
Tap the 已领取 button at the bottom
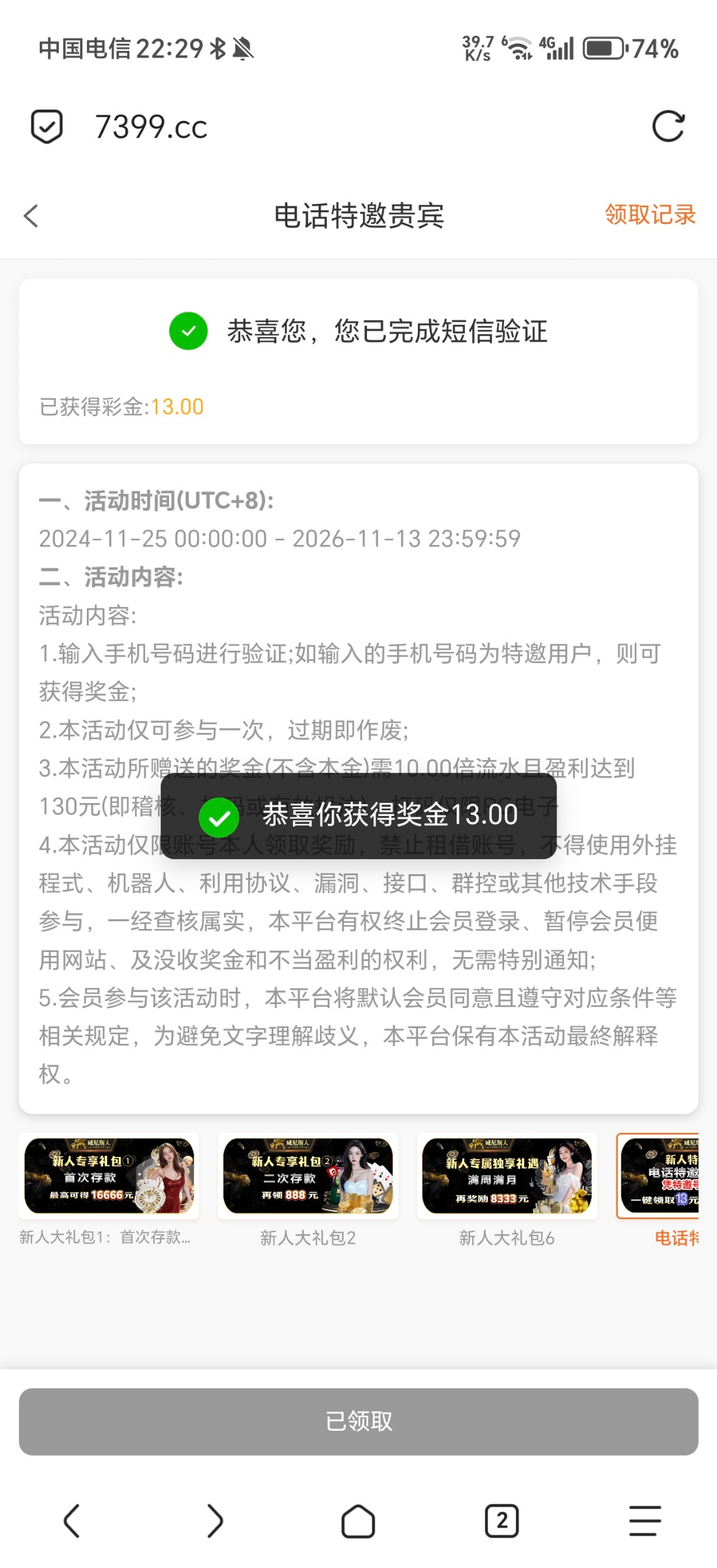pos(358,1422)
